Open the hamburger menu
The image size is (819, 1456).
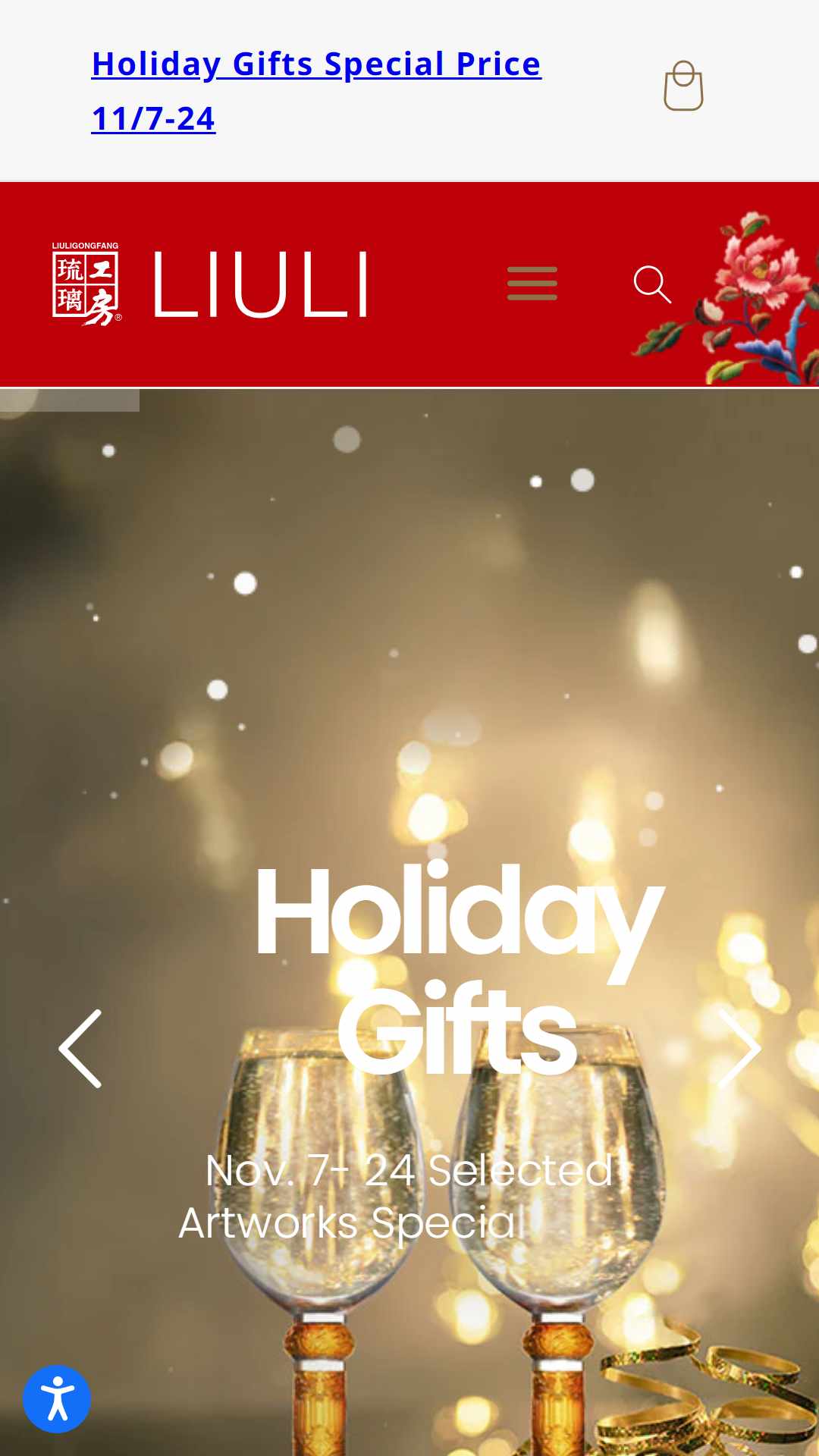(x=532, y=284)
